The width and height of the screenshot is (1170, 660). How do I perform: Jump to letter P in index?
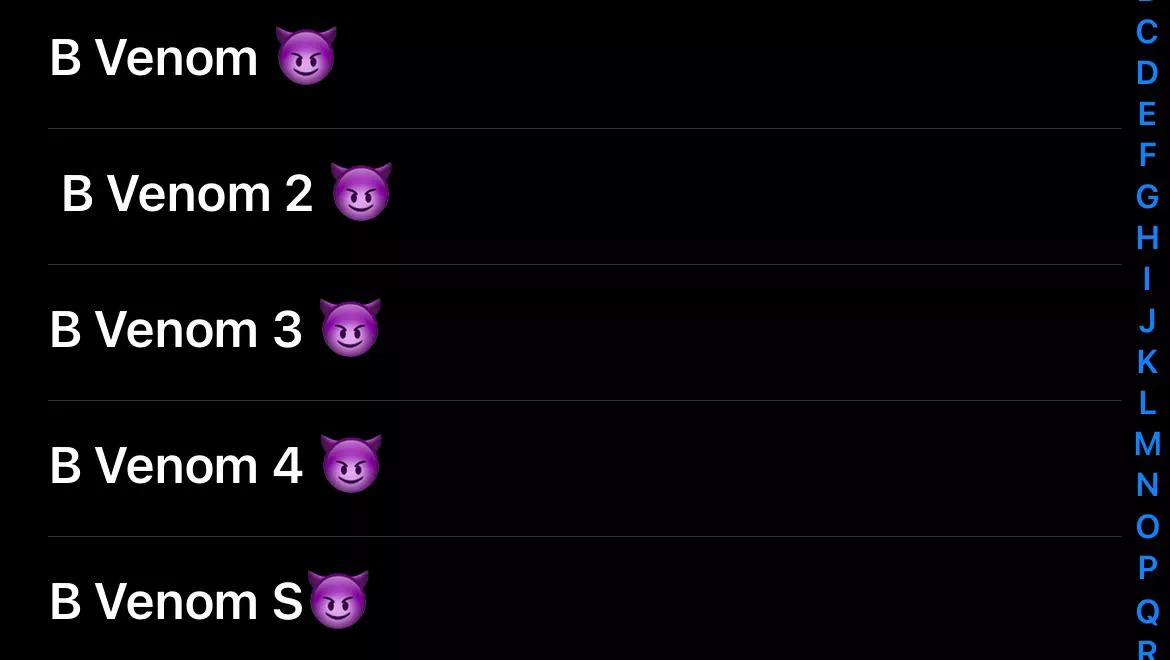[x=1147, y=568]
